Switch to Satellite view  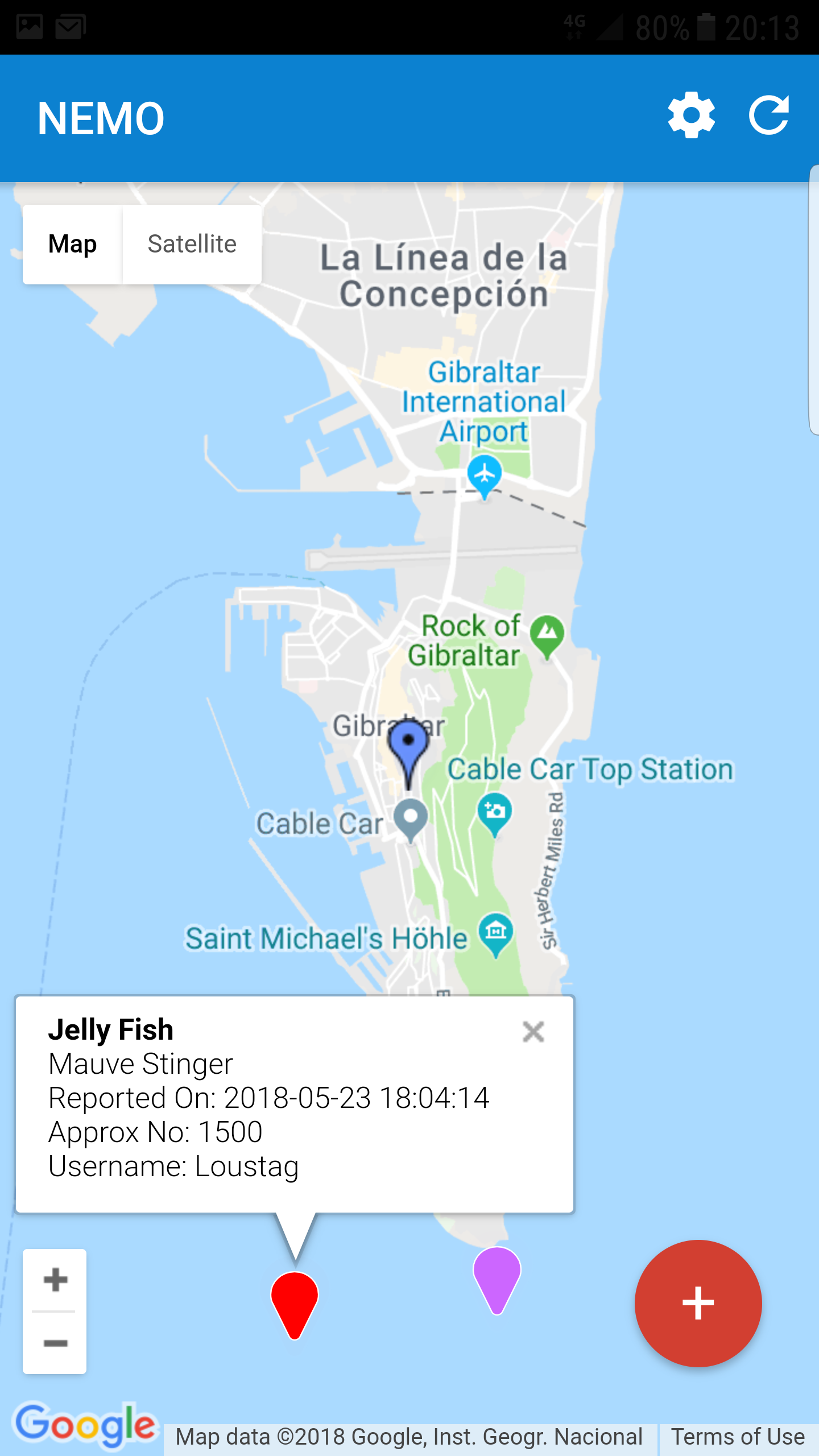tap(192, 244)
